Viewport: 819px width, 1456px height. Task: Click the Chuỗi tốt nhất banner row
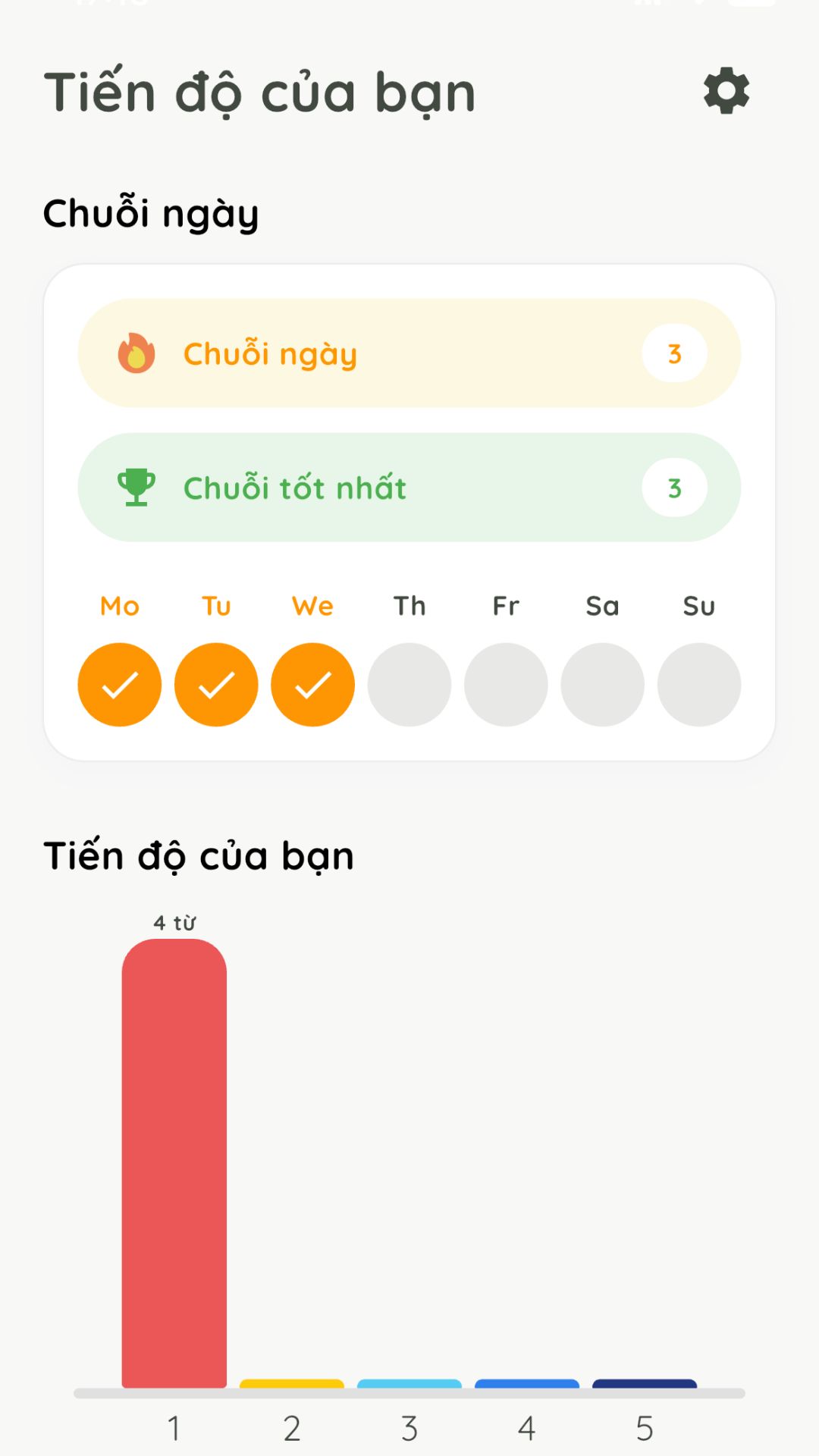(x=409, y=488)
